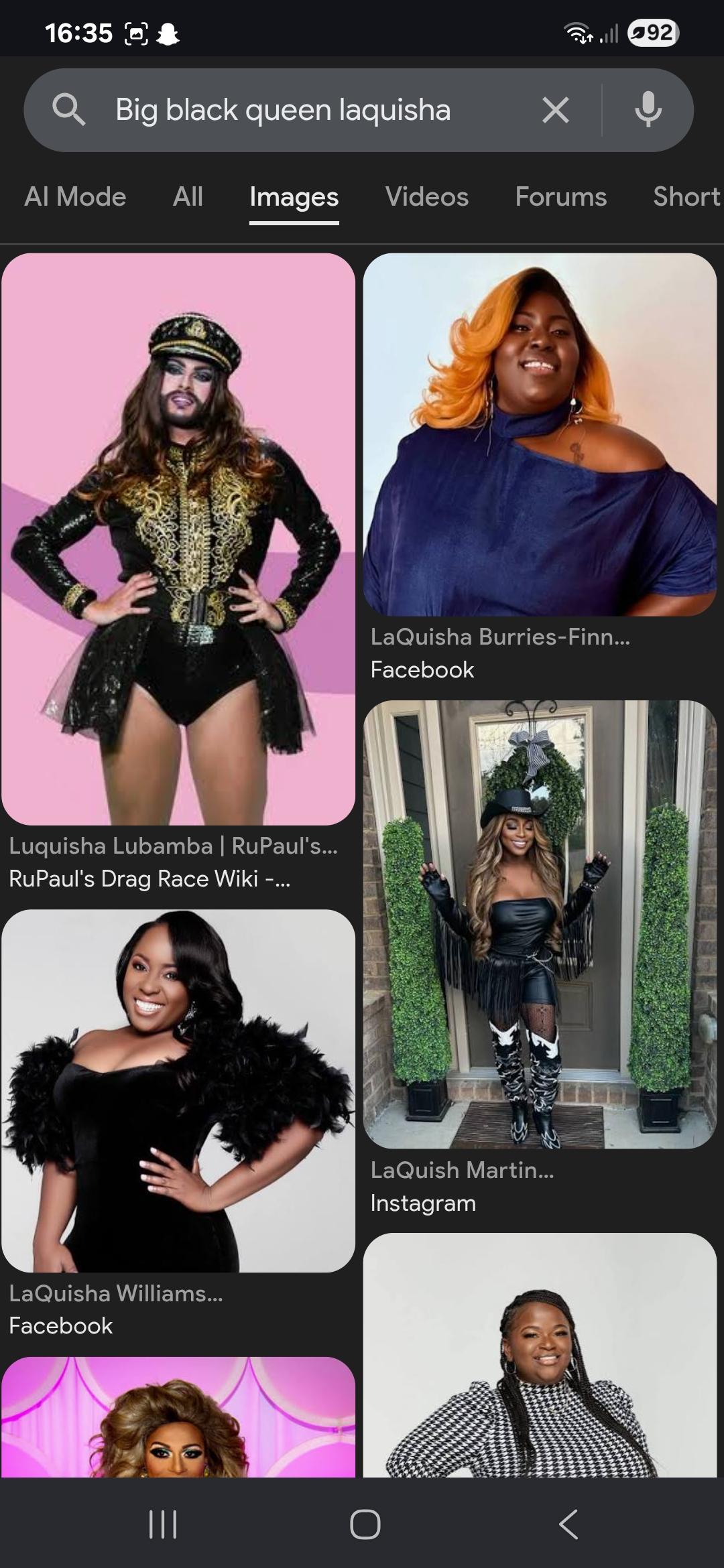Image resolution: width=724 pixels, height=1568 pixels.
Task: Switch to the Videos tab
Action: [x=426, y=197]
